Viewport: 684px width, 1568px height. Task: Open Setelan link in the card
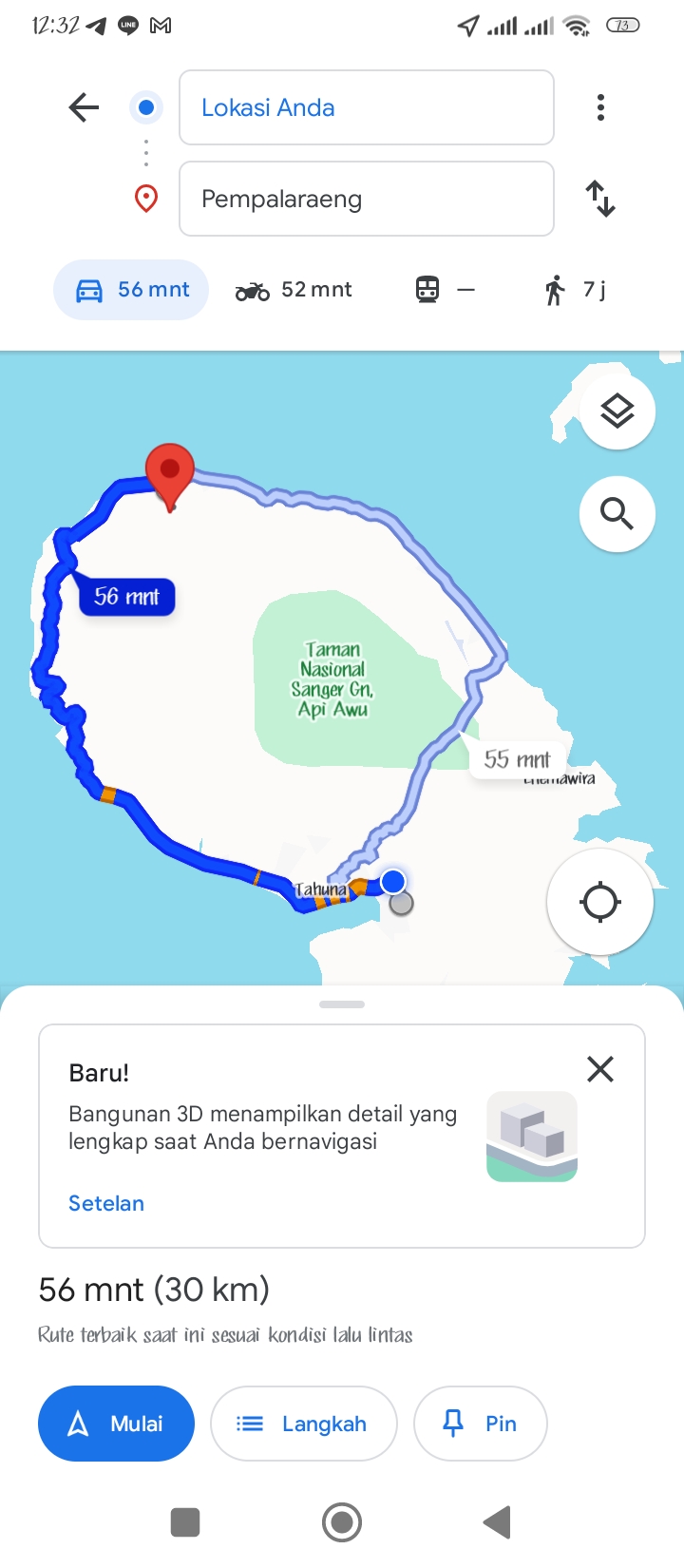(x=106, y=1203)
